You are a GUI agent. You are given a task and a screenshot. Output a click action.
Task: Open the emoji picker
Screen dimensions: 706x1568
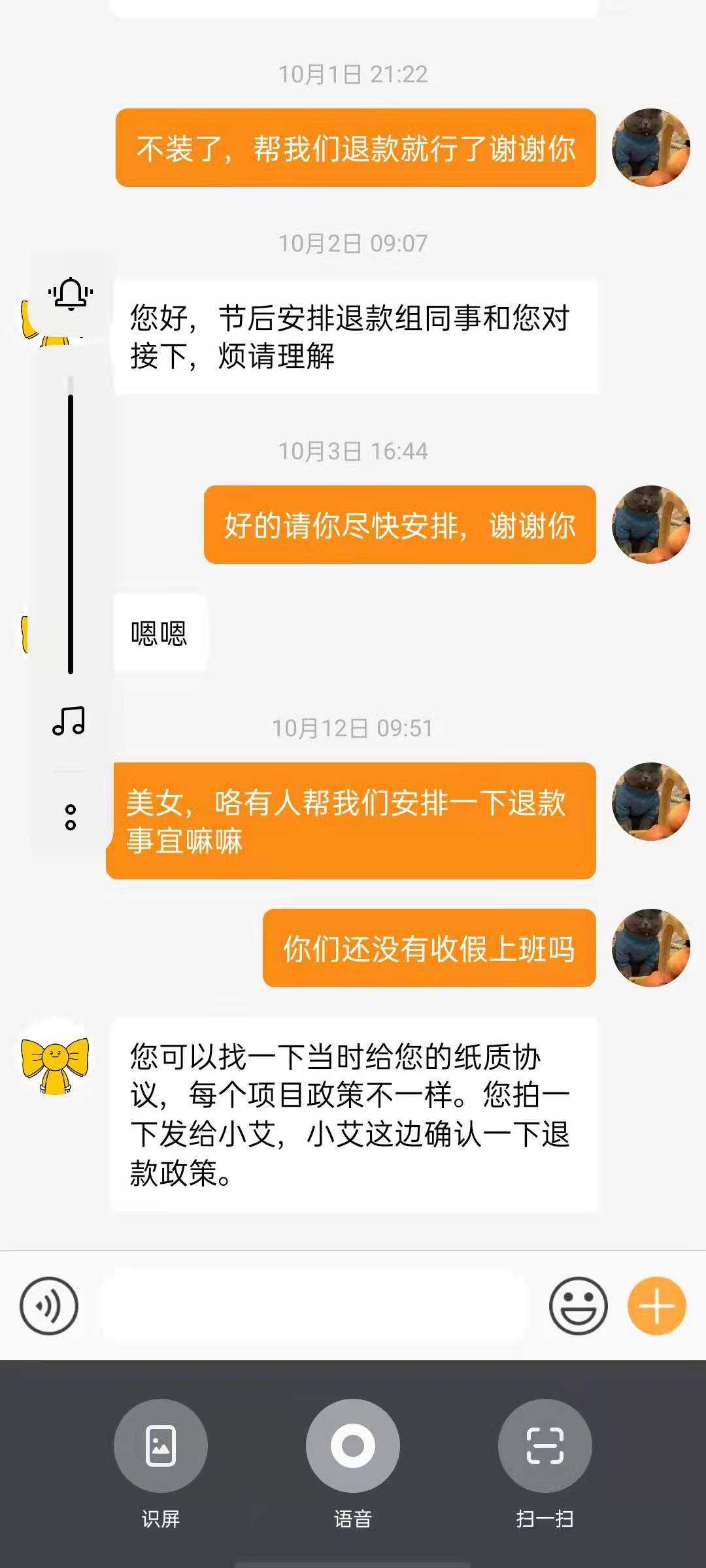578,1306
